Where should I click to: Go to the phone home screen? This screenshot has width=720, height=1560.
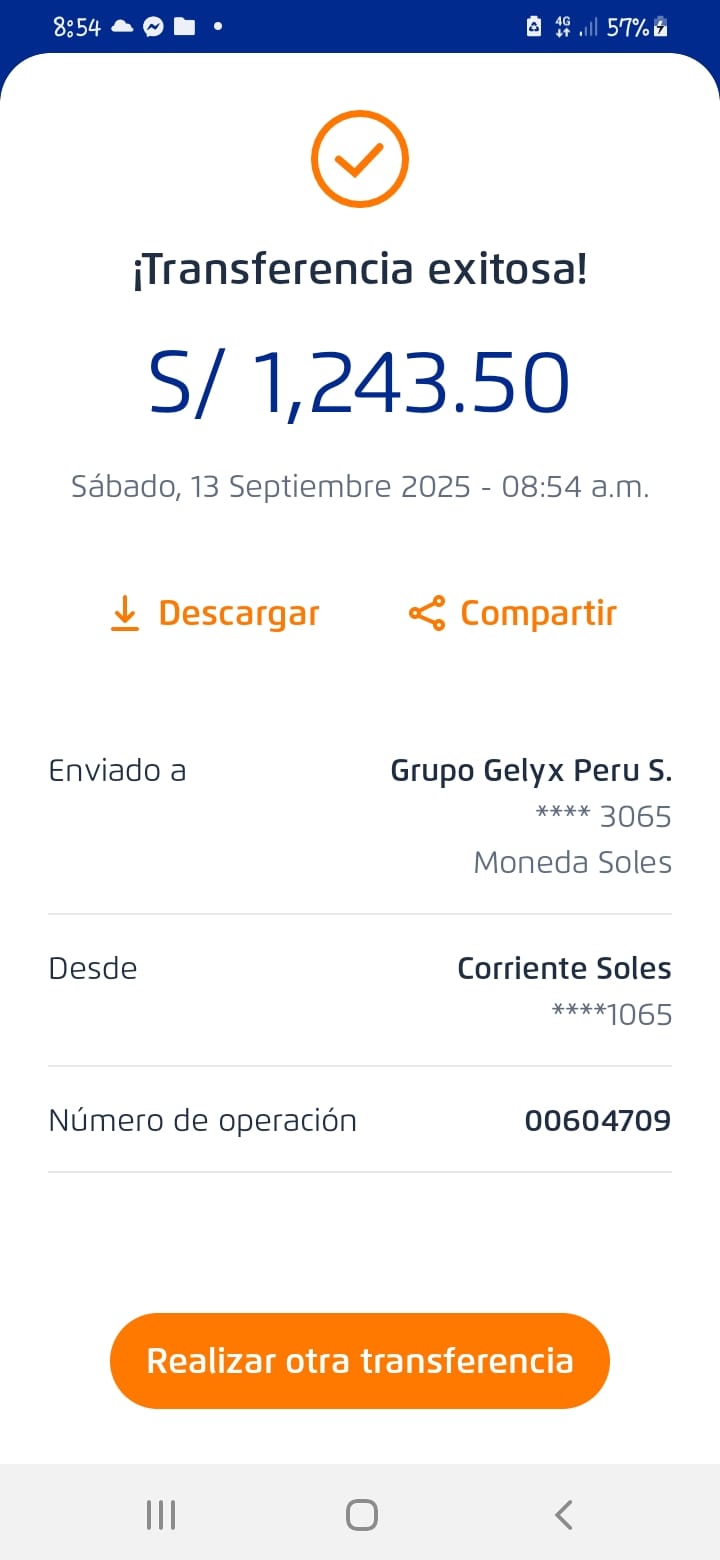(361, 1515)
